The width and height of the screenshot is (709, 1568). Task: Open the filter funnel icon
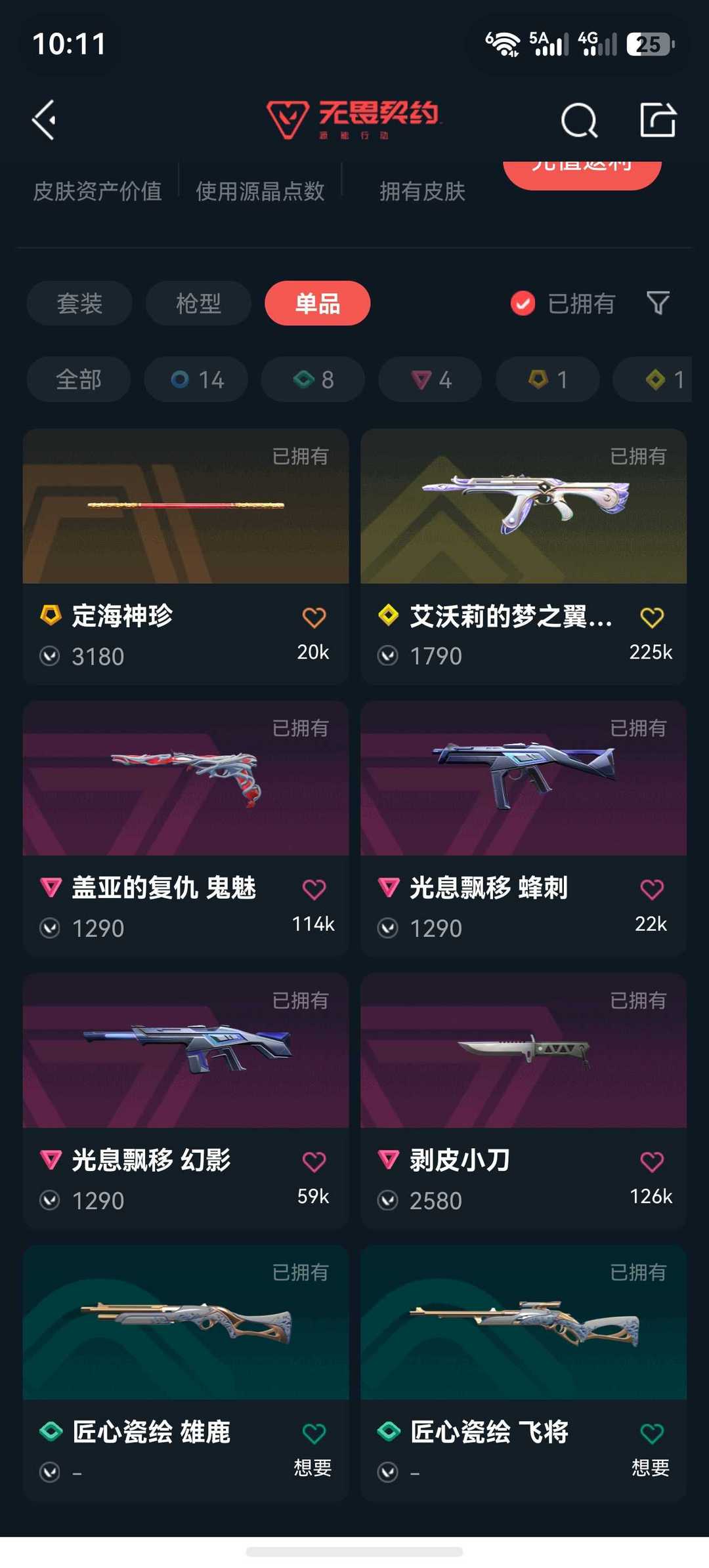coord(658,303)
